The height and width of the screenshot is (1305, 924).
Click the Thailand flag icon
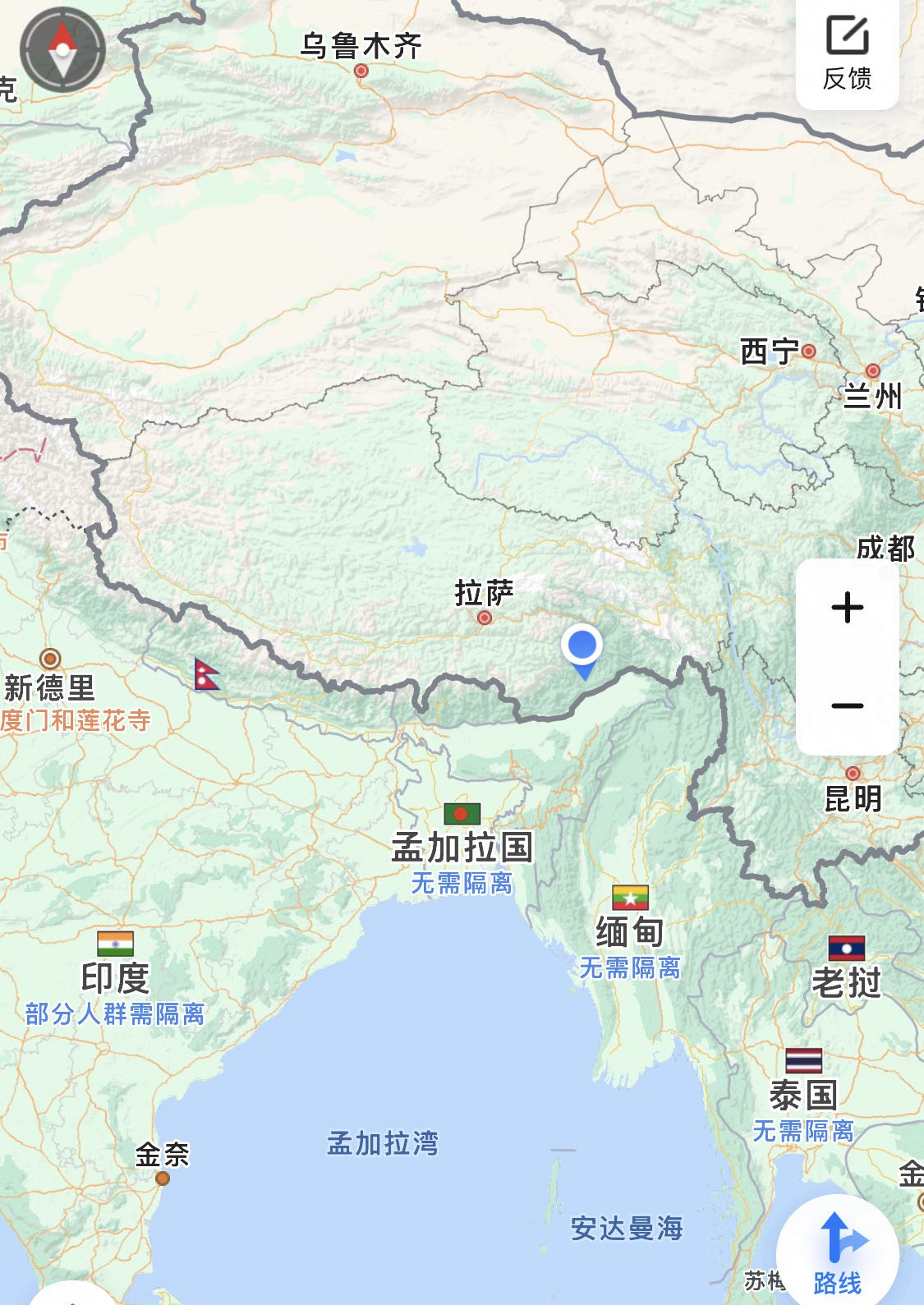(803, 1060)
